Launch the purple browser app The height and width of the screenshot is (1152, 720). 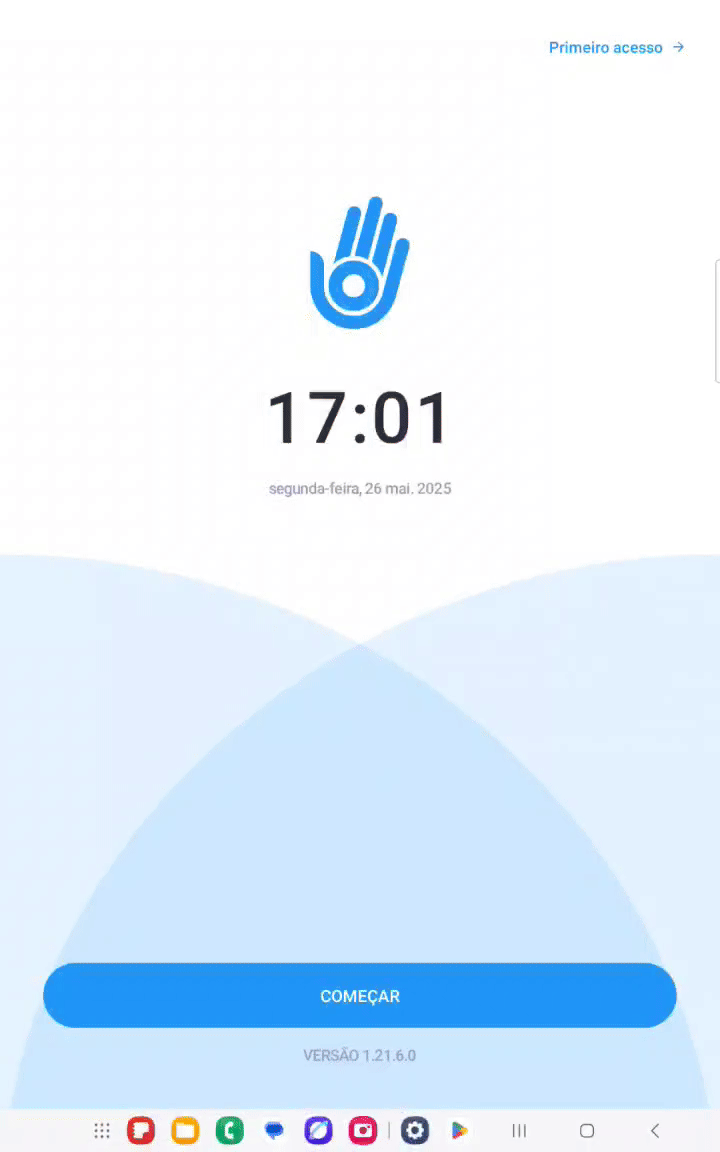(318, 1131)
